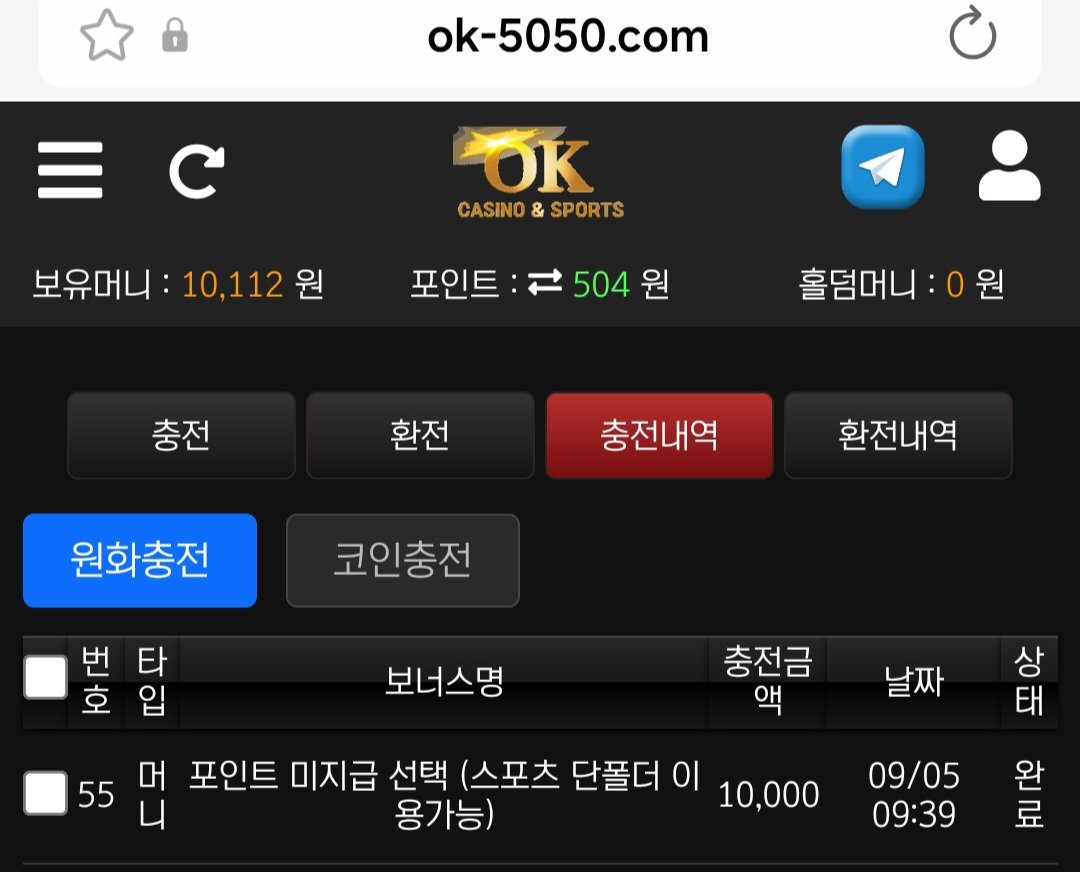This screenshot has height=872, width=1080.
Task: Convert points using the swap arrows icon
Action: tap(545, 285)
